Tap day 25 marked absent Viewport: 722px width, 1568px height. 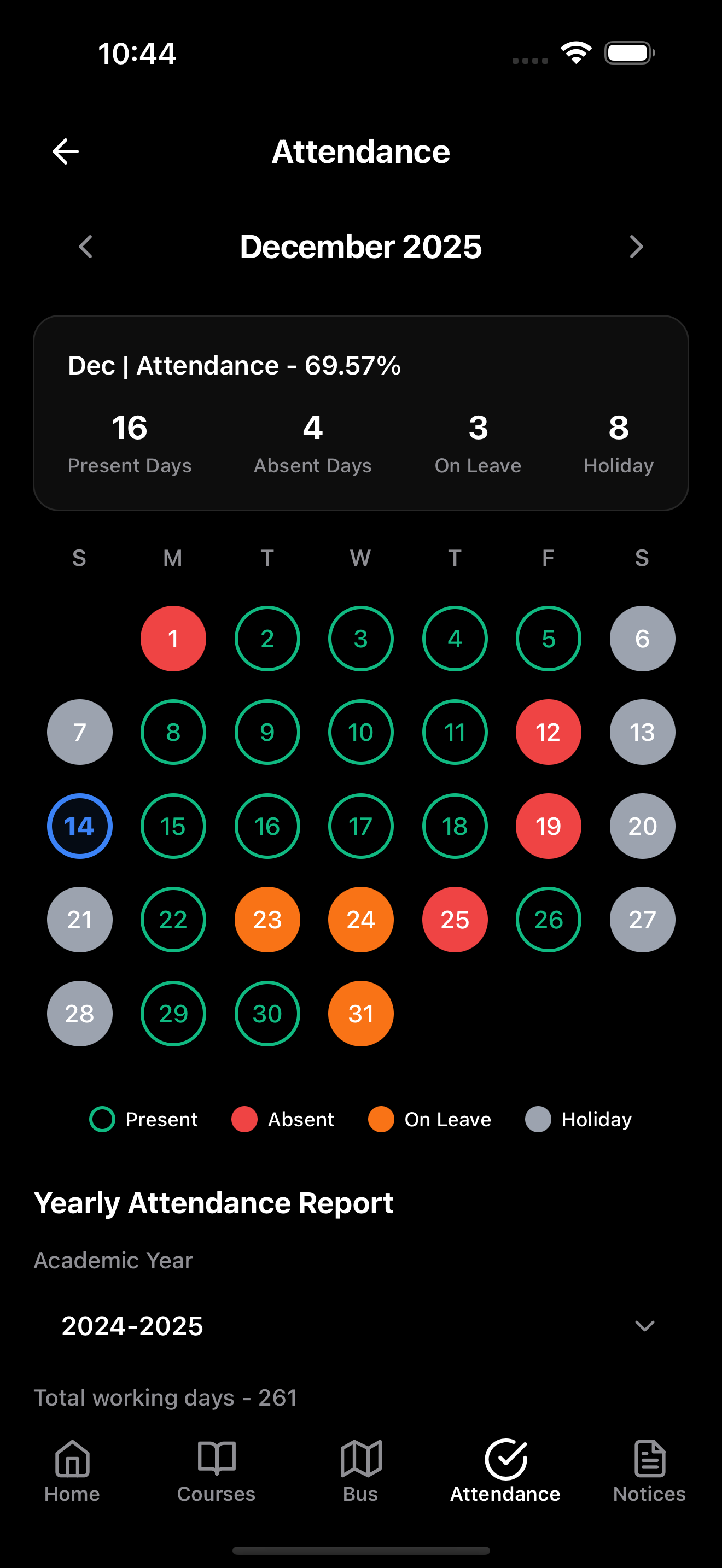pos(455,920)
